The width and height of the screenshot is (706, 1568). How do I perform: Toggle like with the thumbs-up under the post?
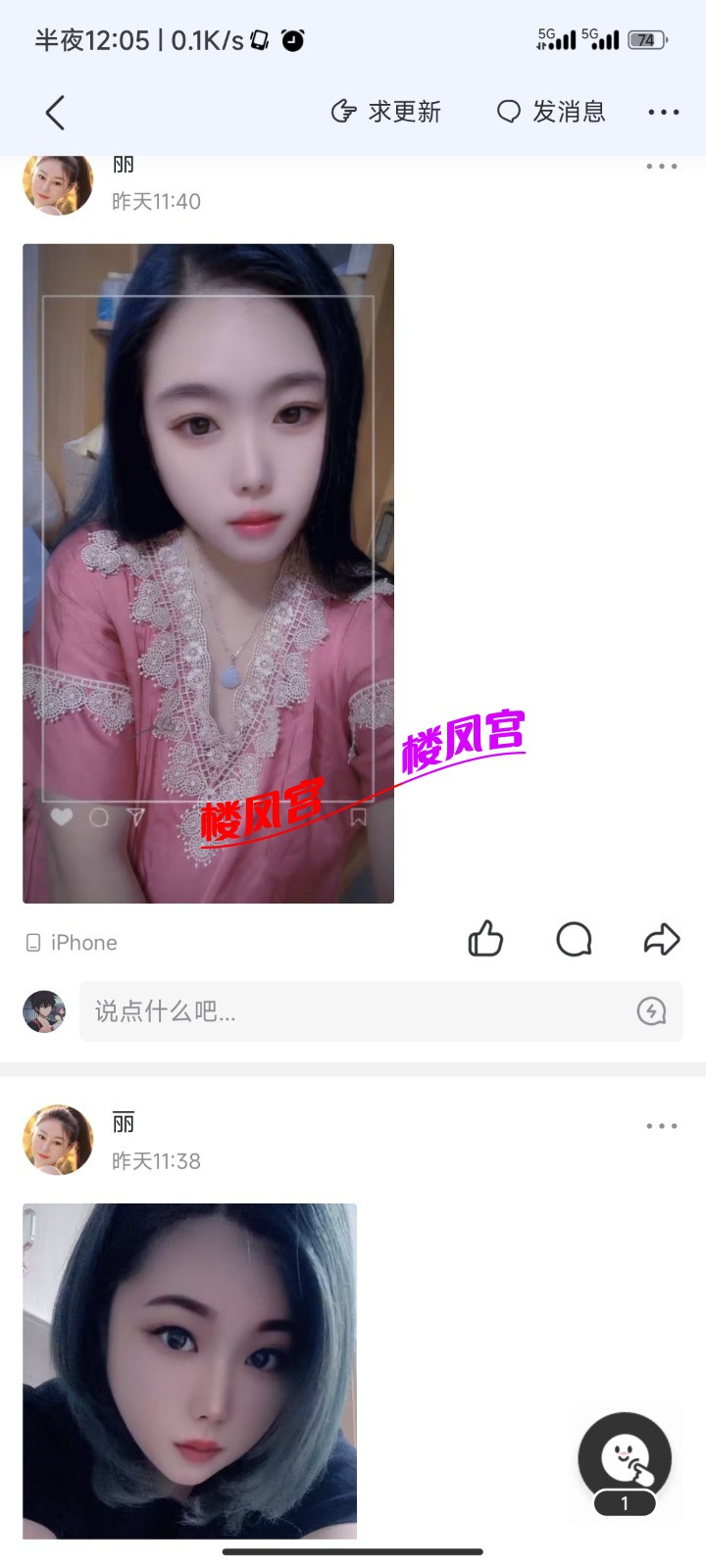[x=485, y=939]
